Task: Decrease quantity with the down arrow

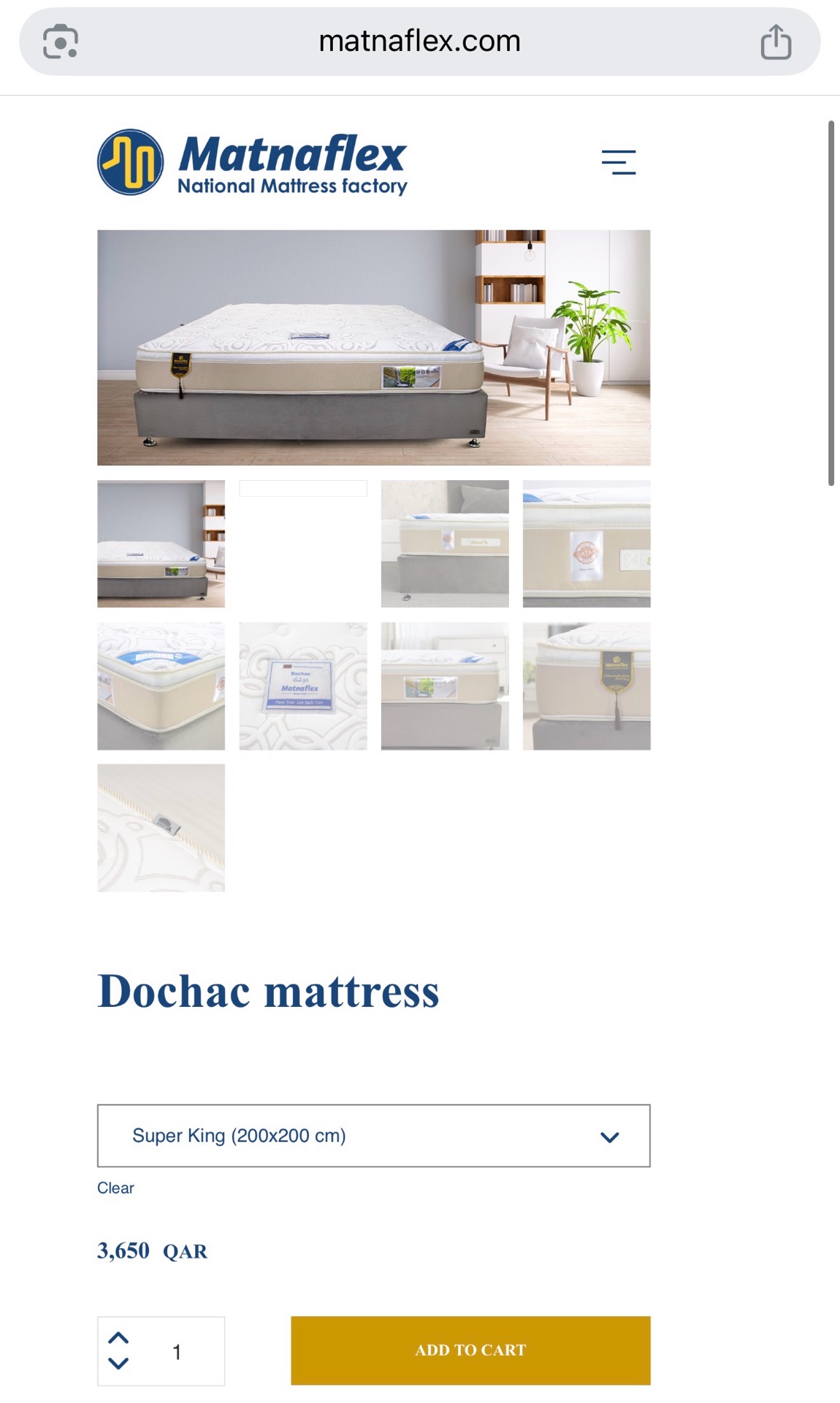Action: pyautogui.click(x=118, y=1363)
